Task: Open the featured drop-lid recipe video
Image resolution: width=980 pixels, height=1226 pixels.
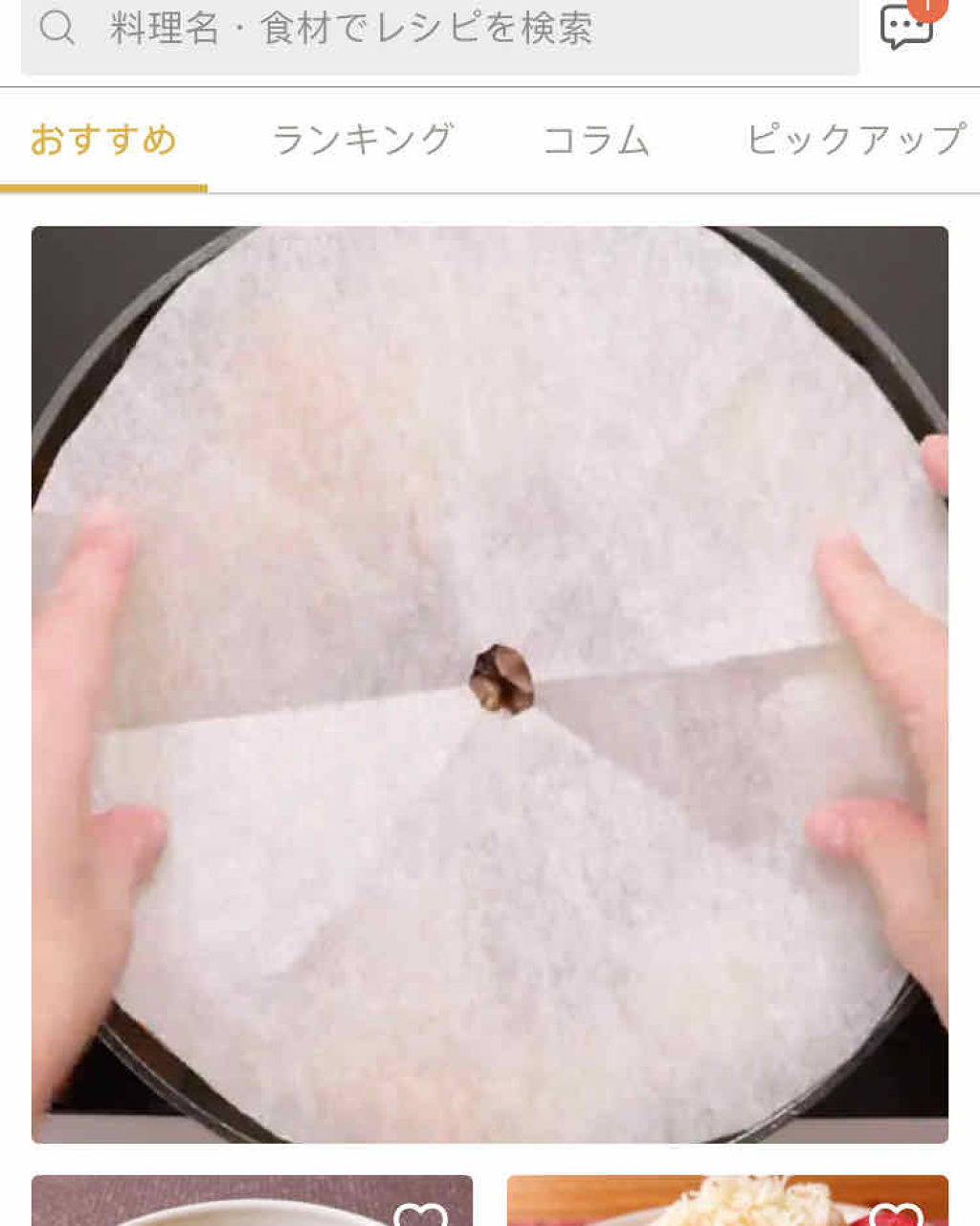Action: (x=490, y=681)
